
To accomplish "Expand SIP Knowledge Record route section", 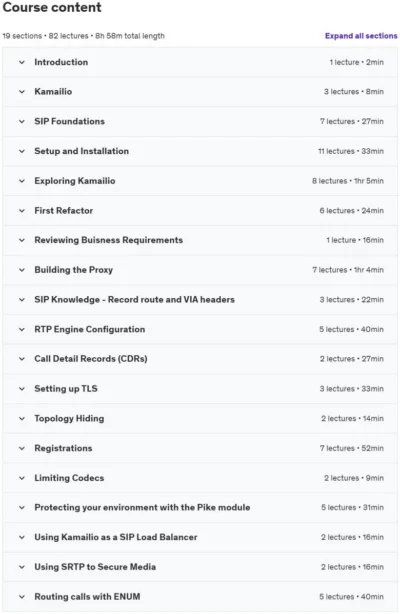I will click(x=200, y=300).
